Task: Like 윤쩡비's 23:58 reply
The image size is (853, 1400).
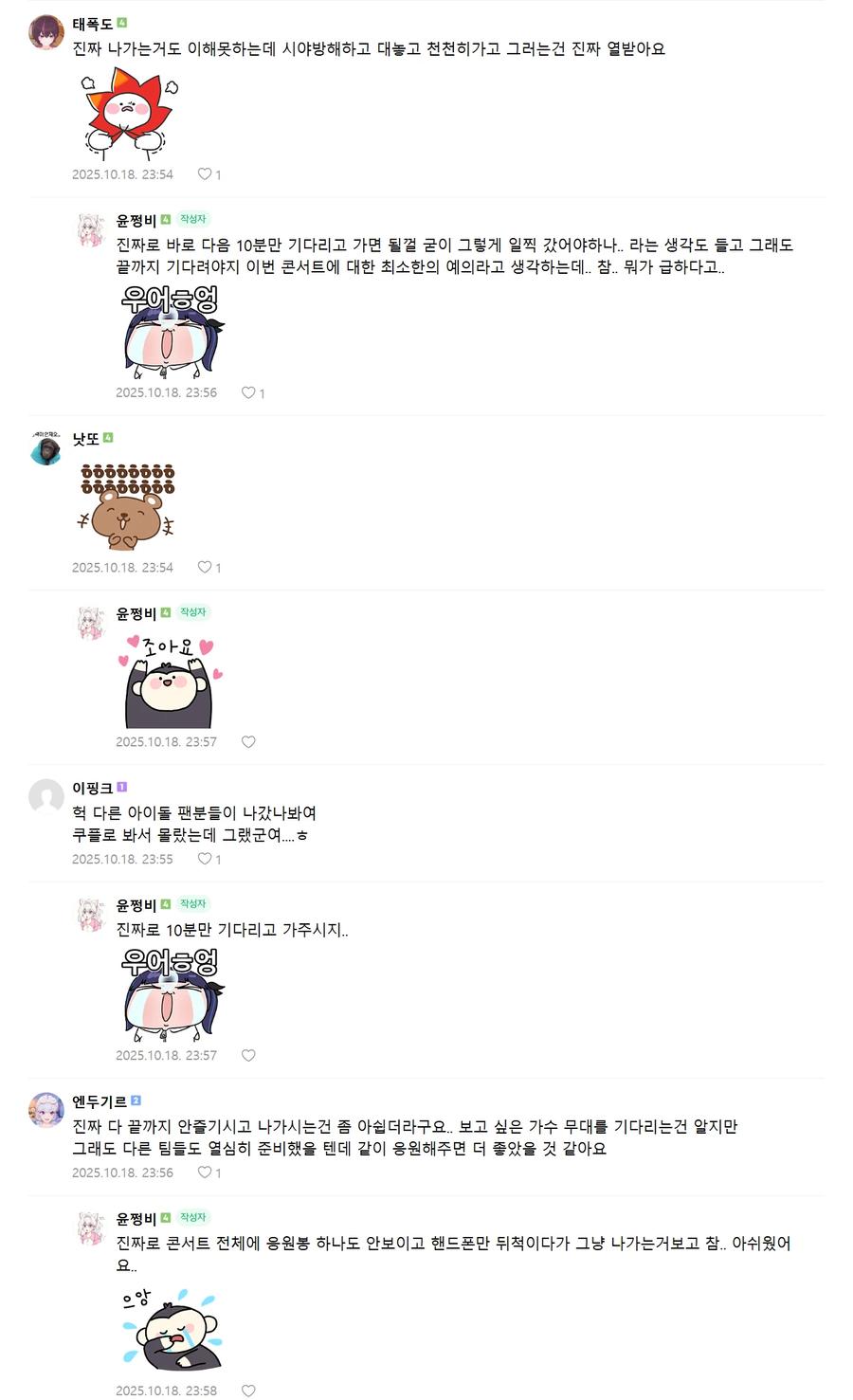Action: coord(248,1391)
